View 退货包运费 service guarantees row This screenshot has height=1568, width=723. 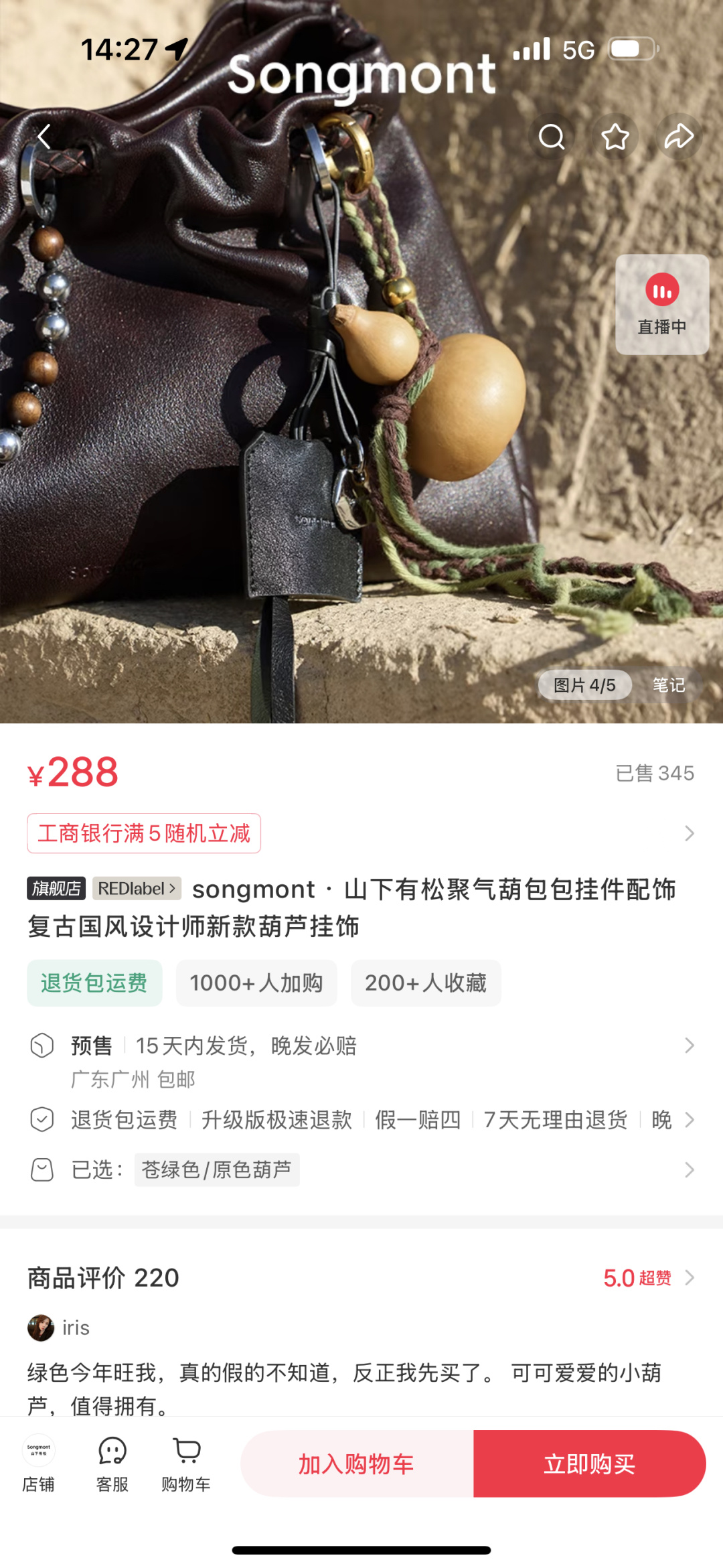tap(361, 1119)
